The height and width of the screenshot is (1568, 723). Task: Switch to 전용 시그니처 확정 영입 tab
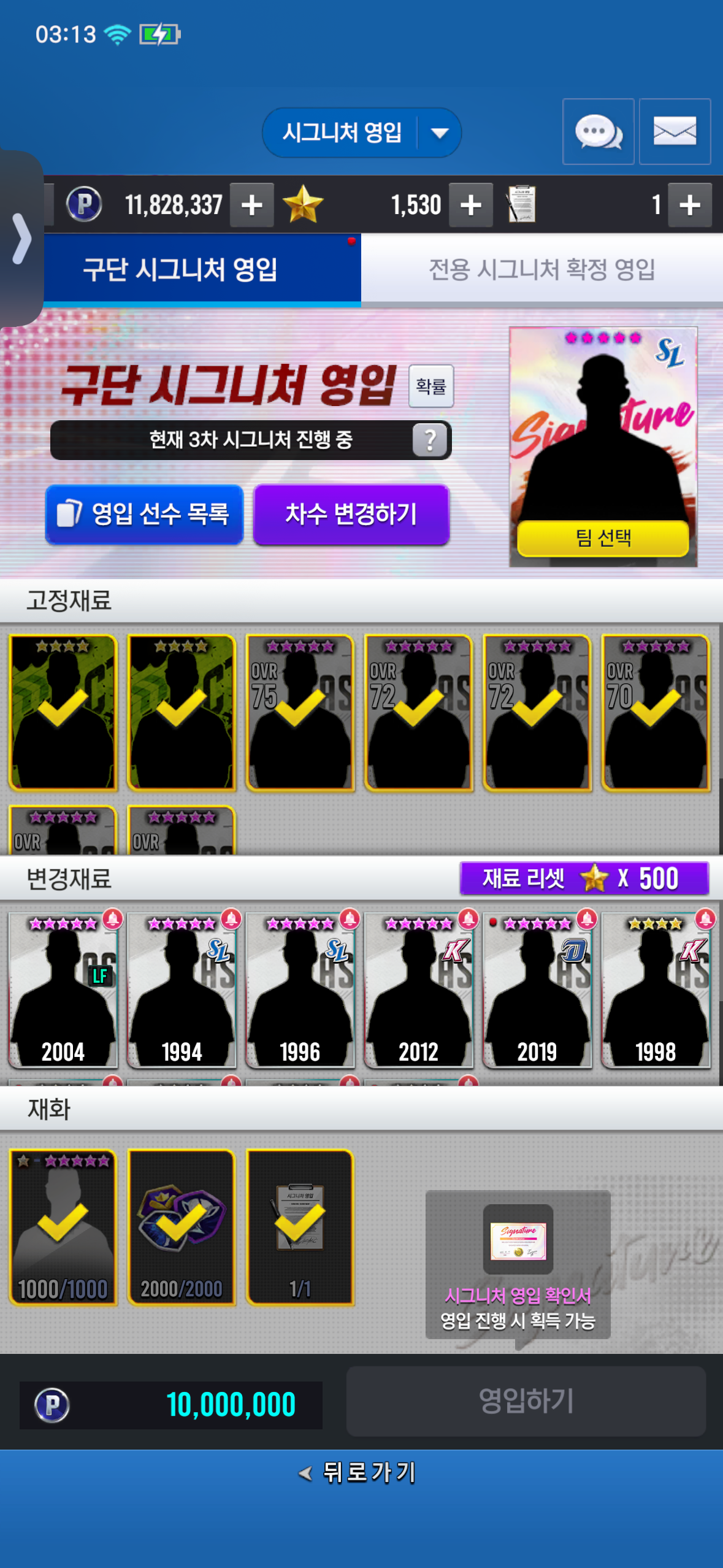pyautogui.click(x=541, y=269)
